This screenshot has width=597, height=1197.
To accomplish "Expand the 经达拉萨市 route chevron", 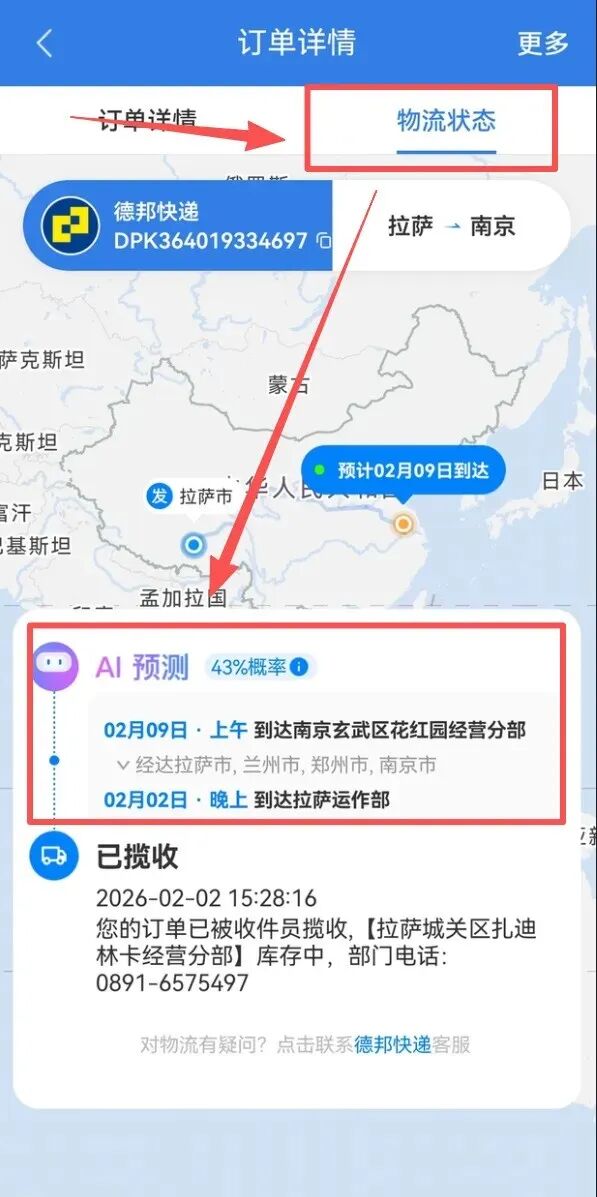I will [124, 764].
